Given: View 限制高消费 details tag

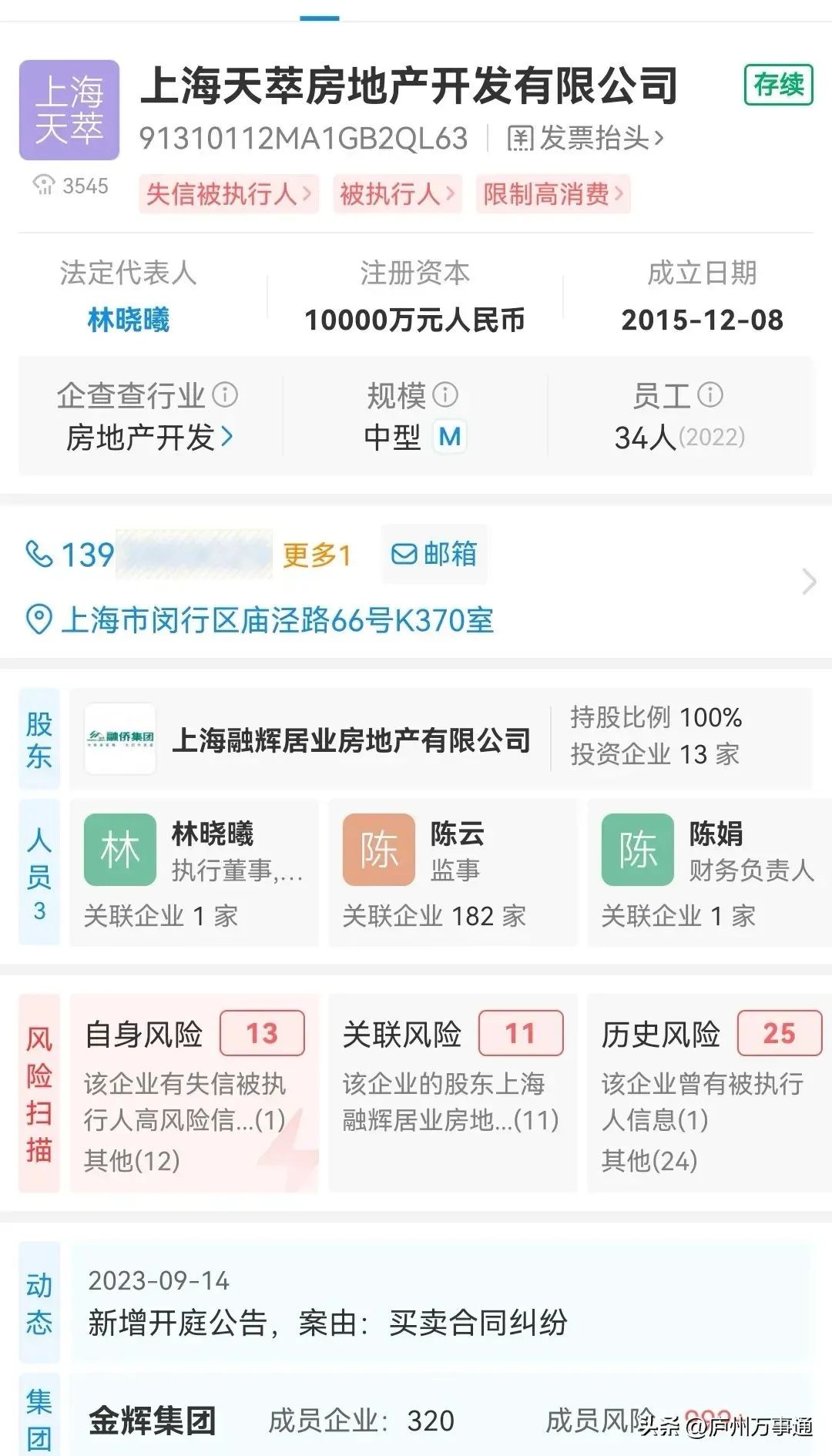Looking at the screenshot, I should click(552, 194).
